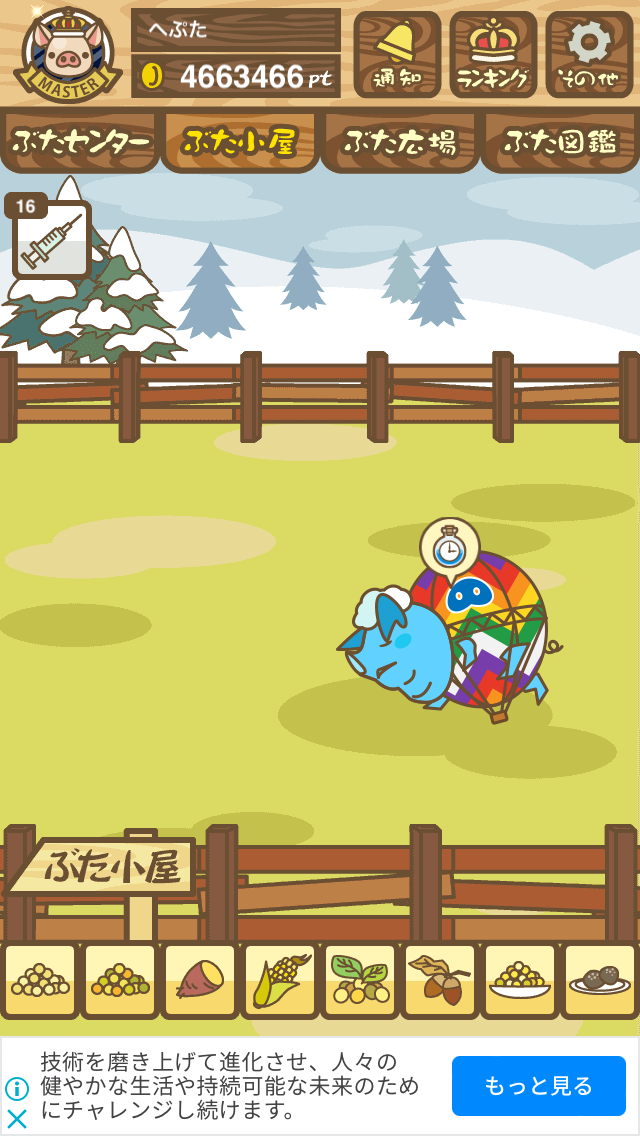Select the ぶた小屋 tab

pos(240,141)
